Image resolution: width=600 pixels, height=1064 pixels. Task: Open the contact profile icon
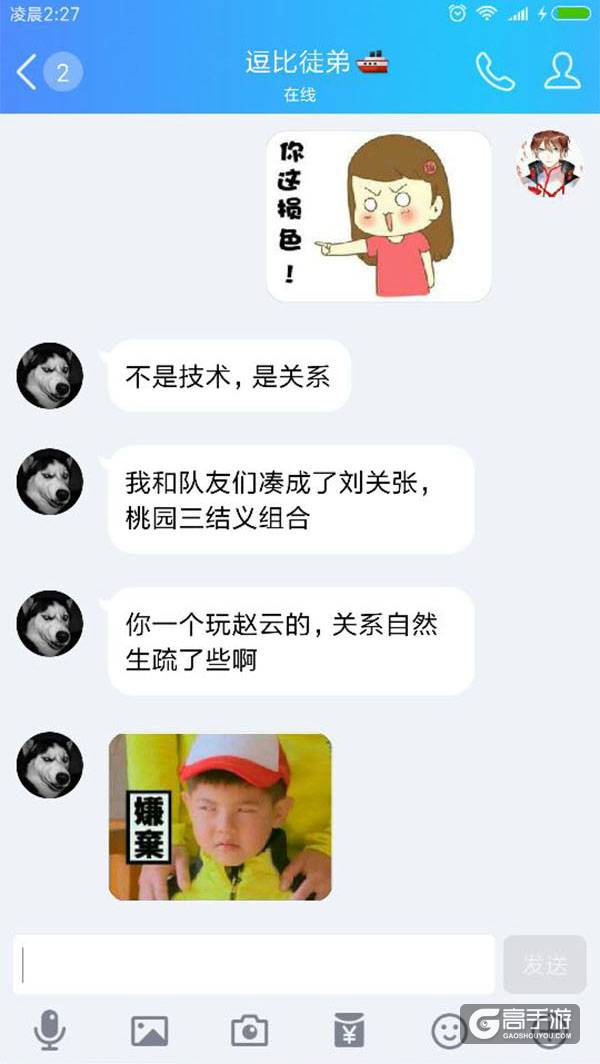coord(562,71)
